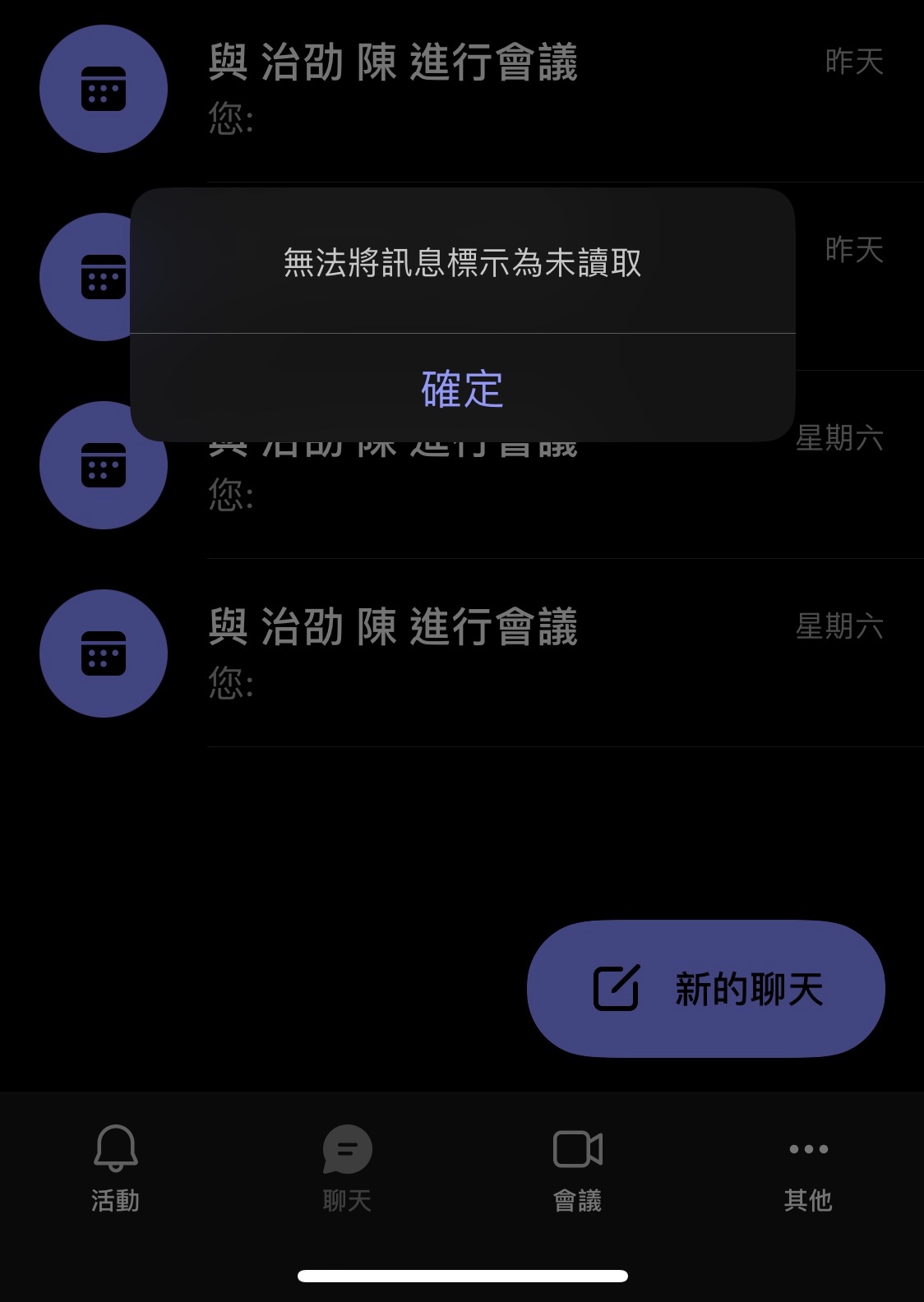The height and width of the screenshot is (1302, 924).
Task: Open the 會議 tab
Action: [577, 1169]
